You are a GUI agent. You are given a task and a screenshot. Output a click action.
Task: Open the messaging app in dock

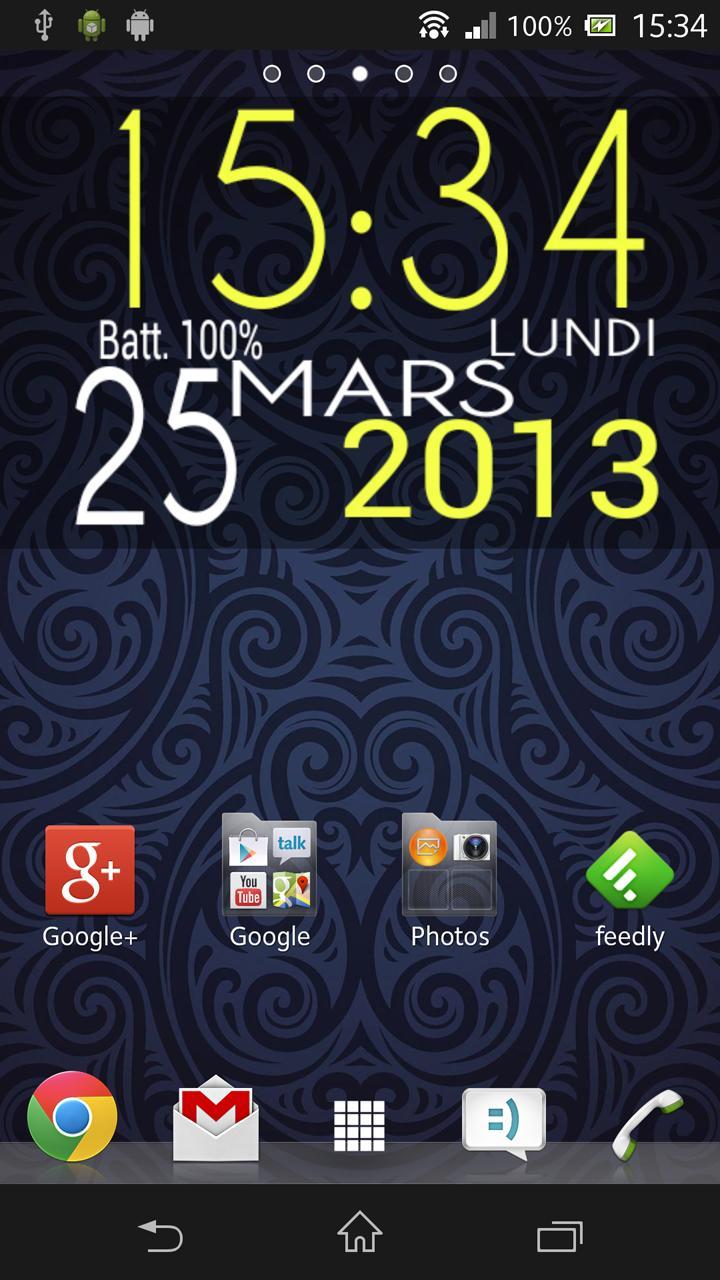pos(504,1122)
